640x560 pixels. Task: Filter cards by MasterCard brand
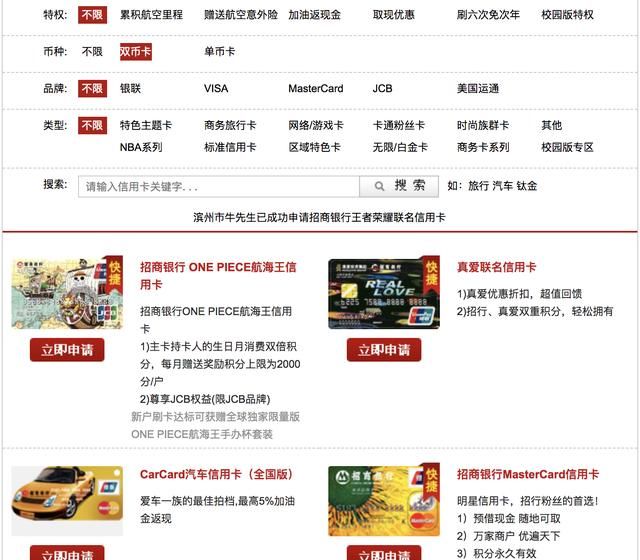[x=315, y=88]
